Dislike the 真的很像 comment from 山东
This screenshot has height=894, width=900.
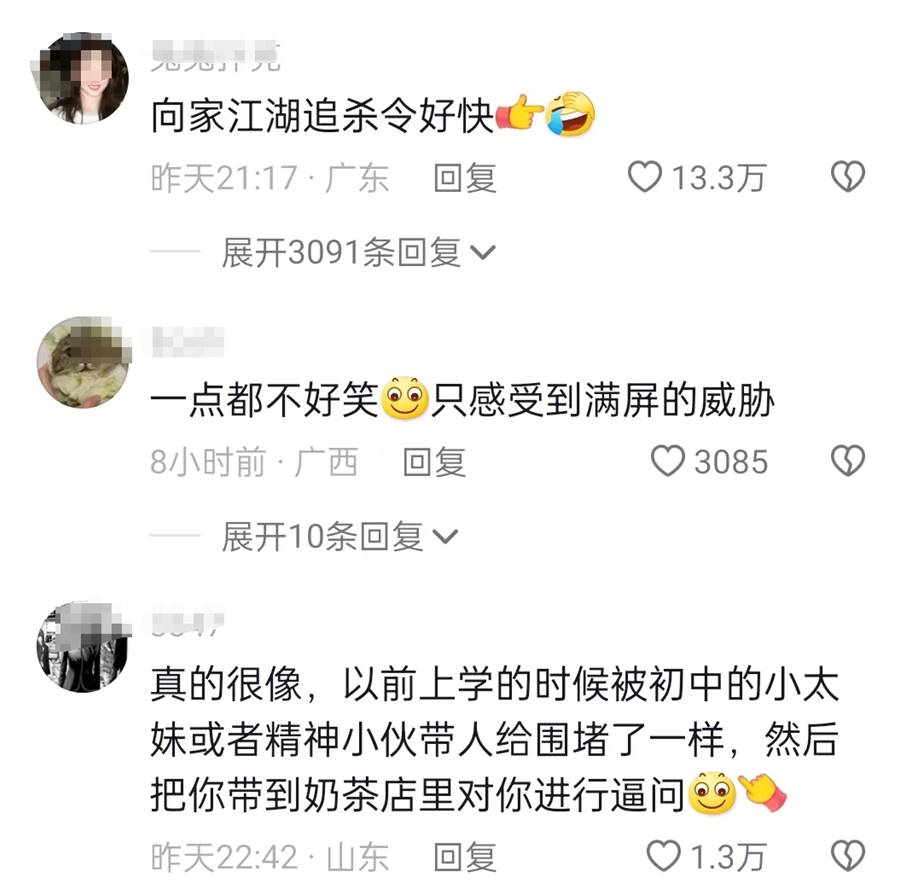848,856
